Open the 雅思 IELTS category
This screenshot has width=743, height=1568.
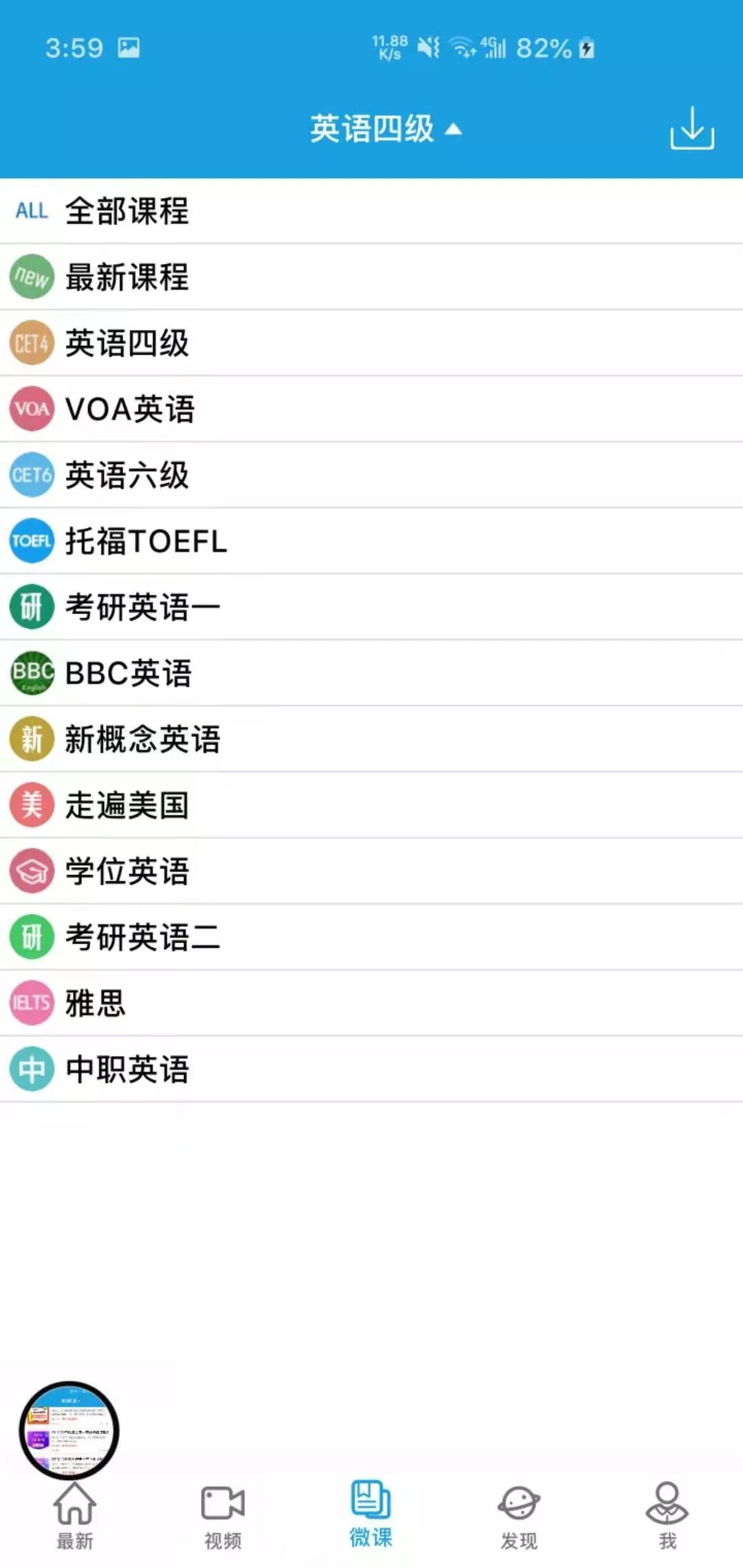click(371, 1003)
